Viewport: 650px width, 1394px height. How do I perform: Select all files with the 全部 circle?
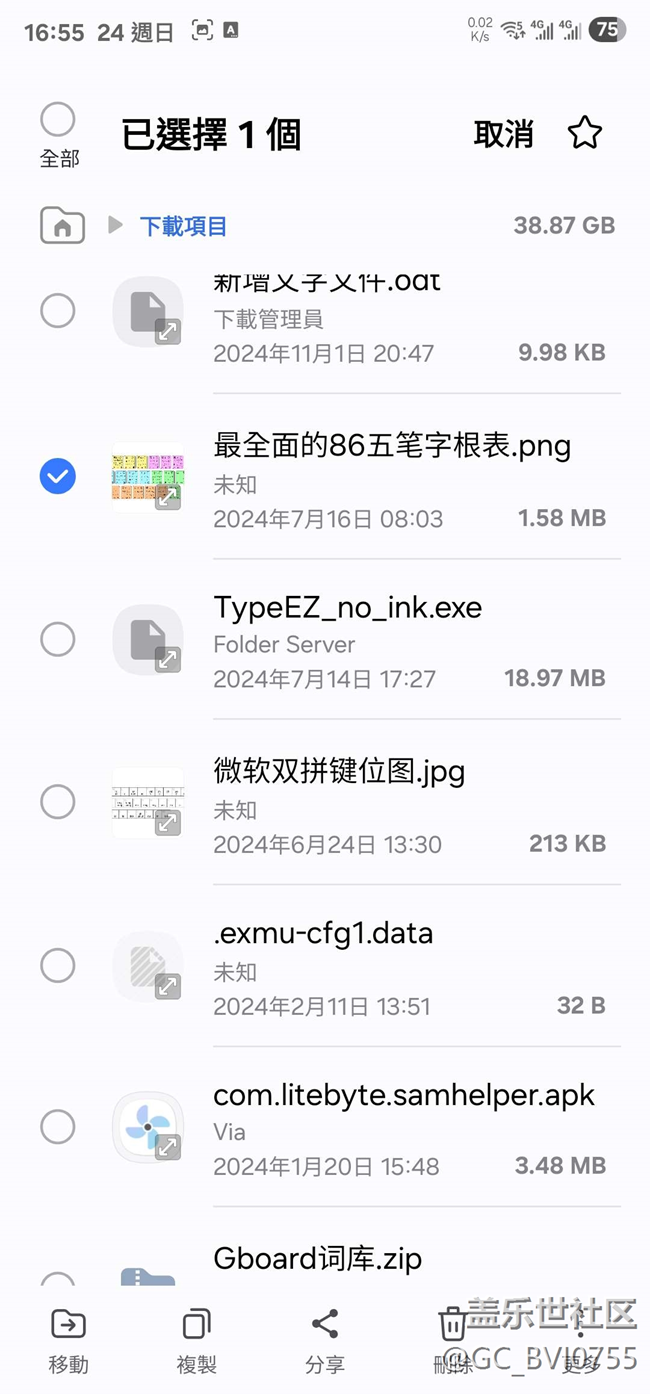click(58, 120)
